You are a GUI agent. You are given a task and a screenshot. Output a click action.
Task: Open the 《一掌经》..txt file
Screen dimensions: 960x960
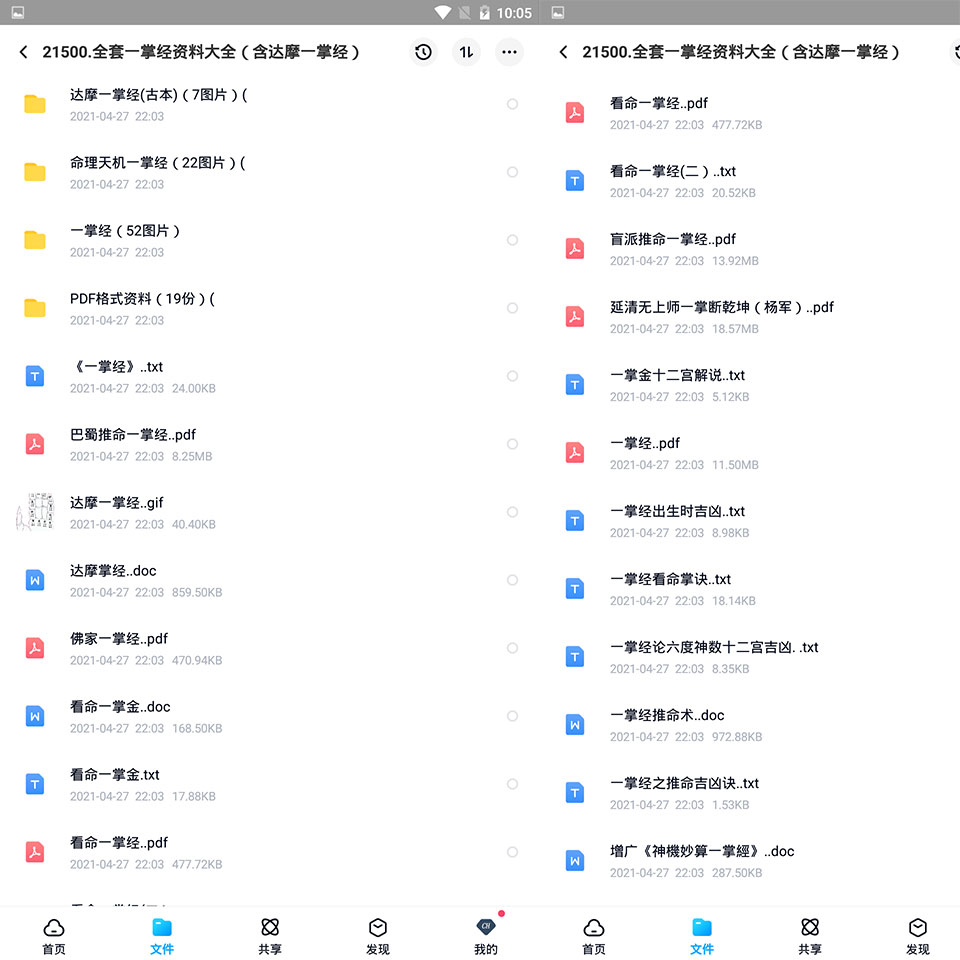[x=269, y=377]
